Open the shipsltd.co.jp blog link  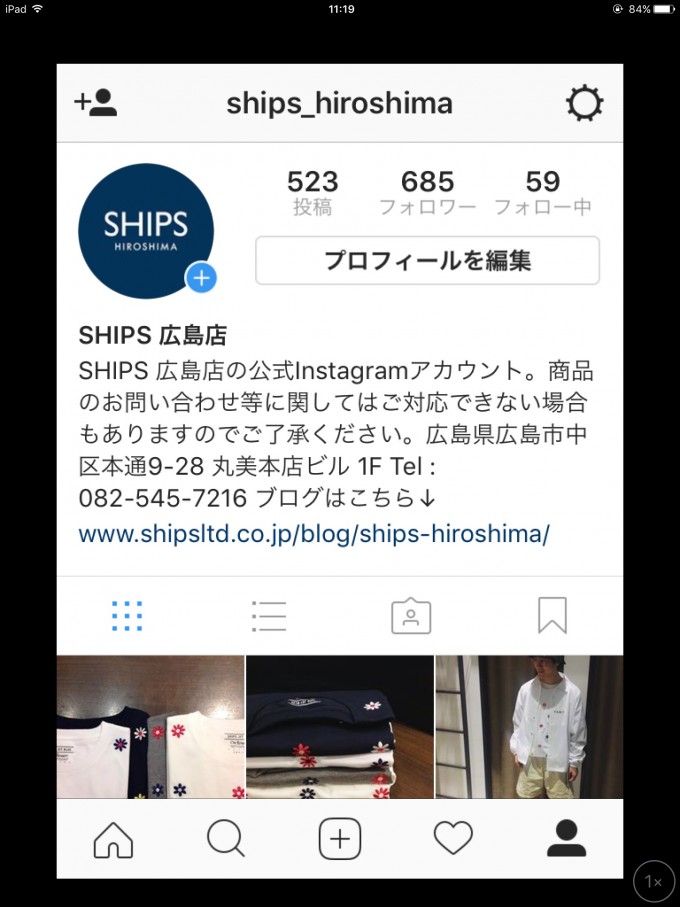point(314,533)
